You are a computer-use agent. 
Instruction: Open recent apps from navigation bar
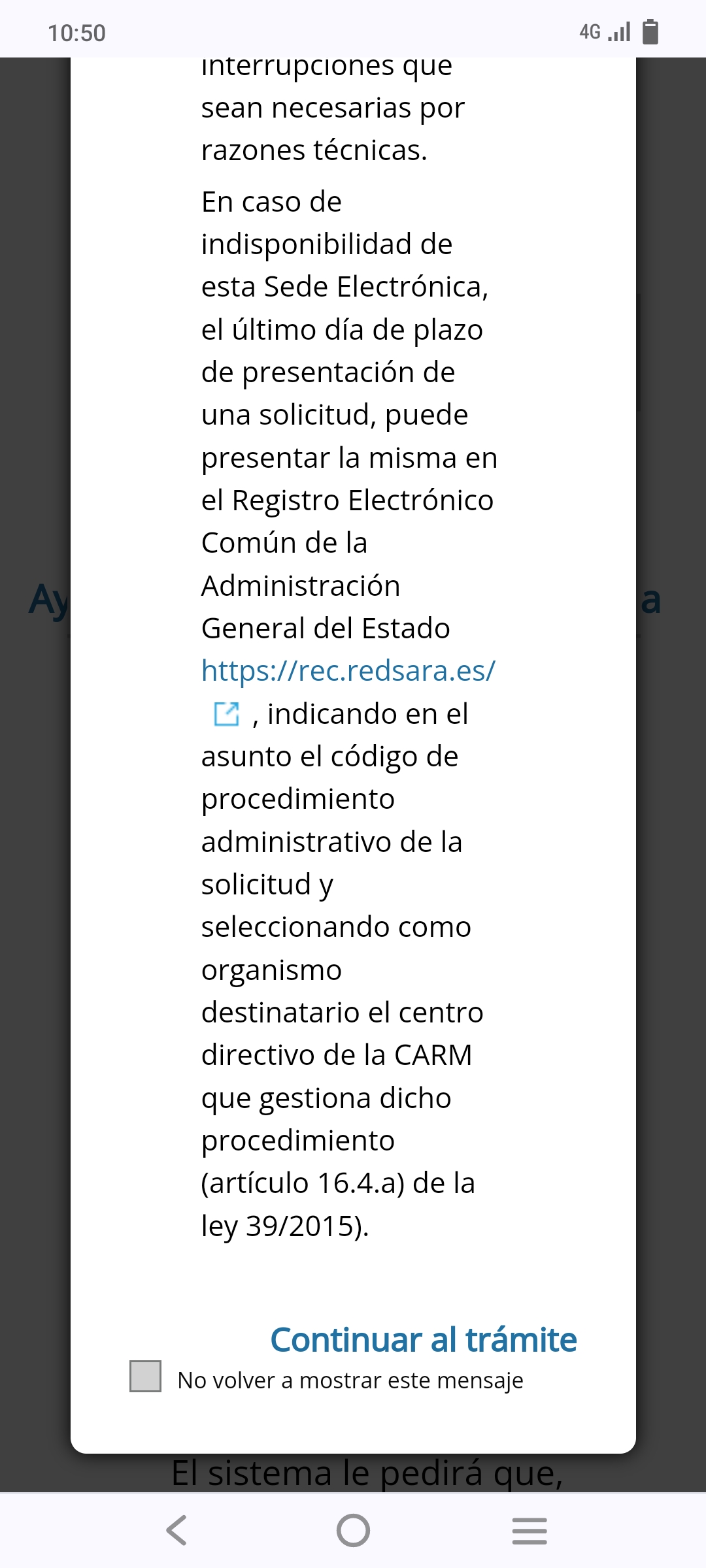[x=529, y=1530]
